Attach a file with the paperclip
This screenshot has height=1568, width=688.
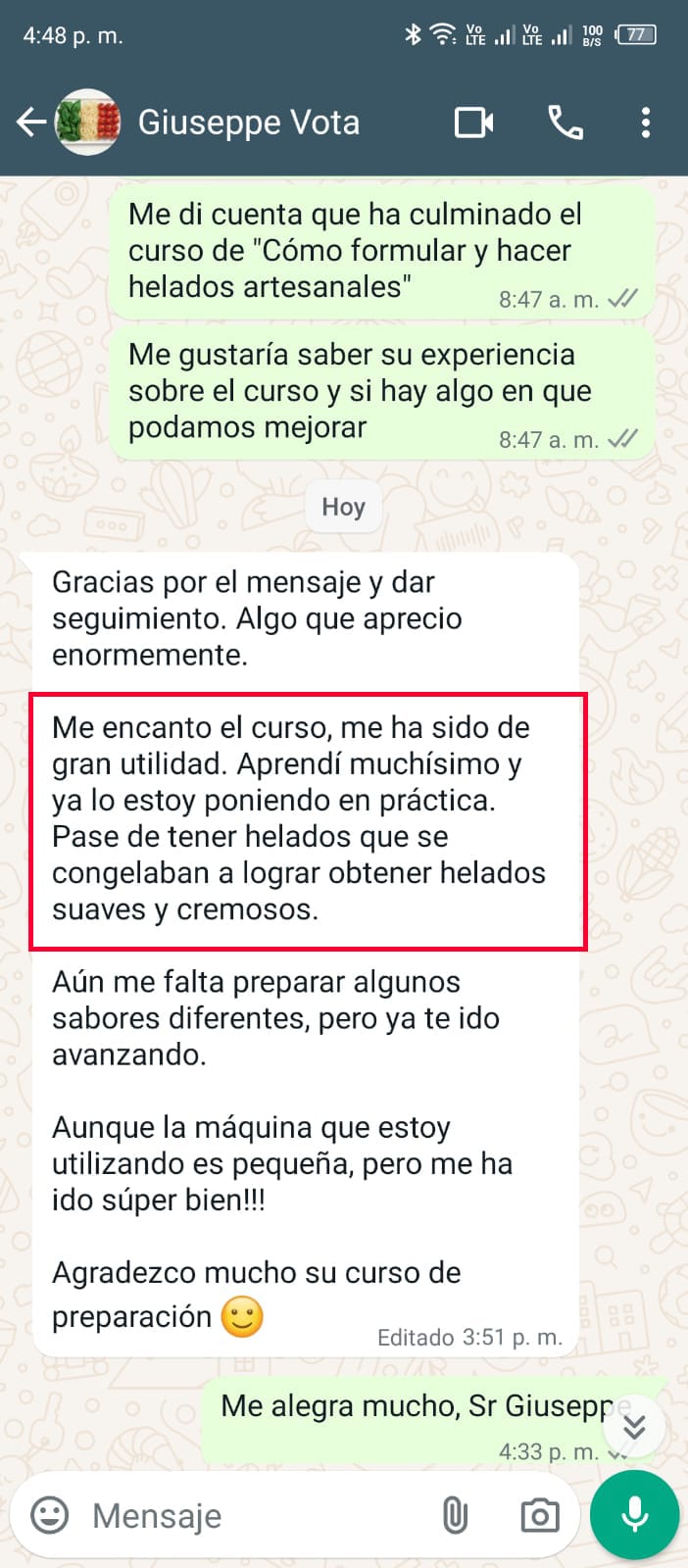pos(455,1515)
